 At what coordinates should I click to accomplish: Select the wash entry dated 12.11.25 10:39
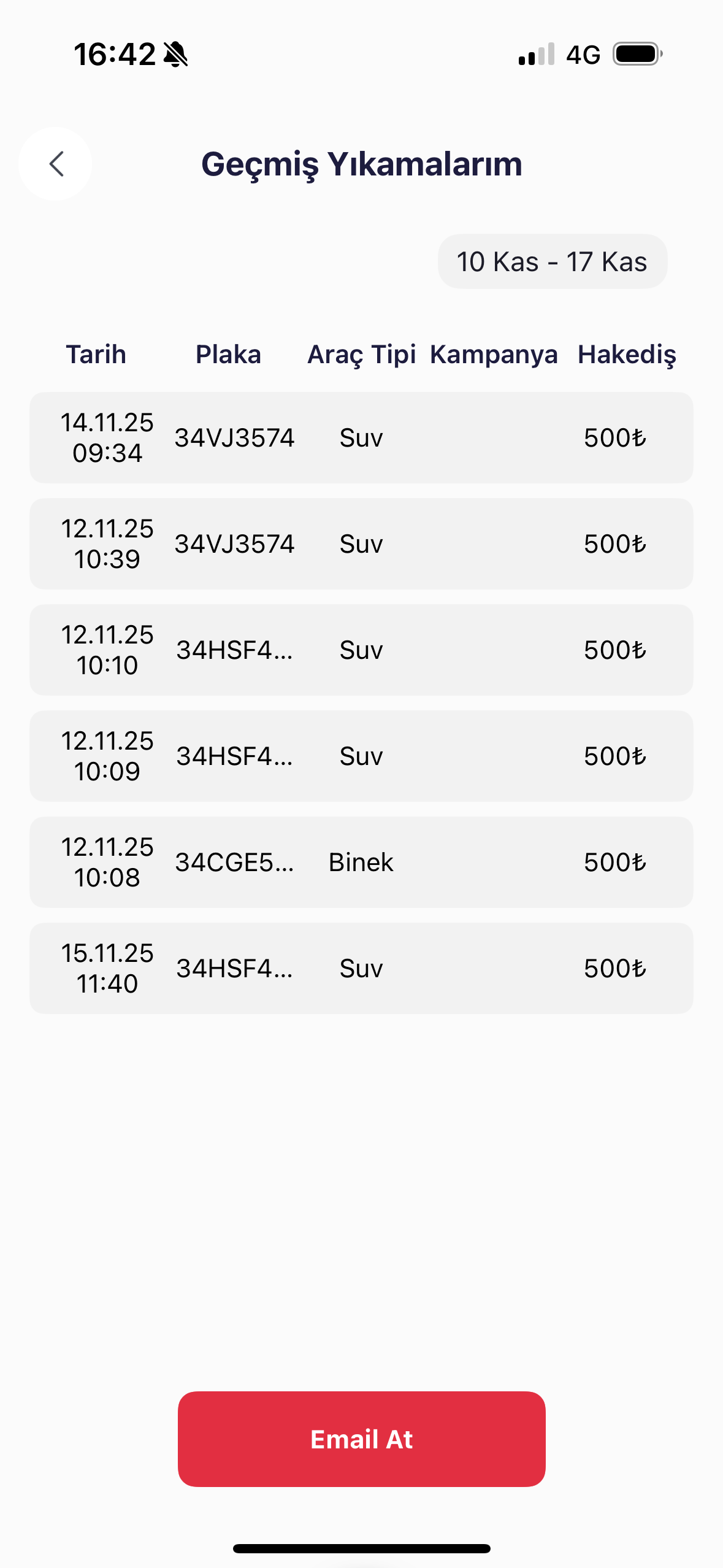pyautogui.click(x=361, y=544)
